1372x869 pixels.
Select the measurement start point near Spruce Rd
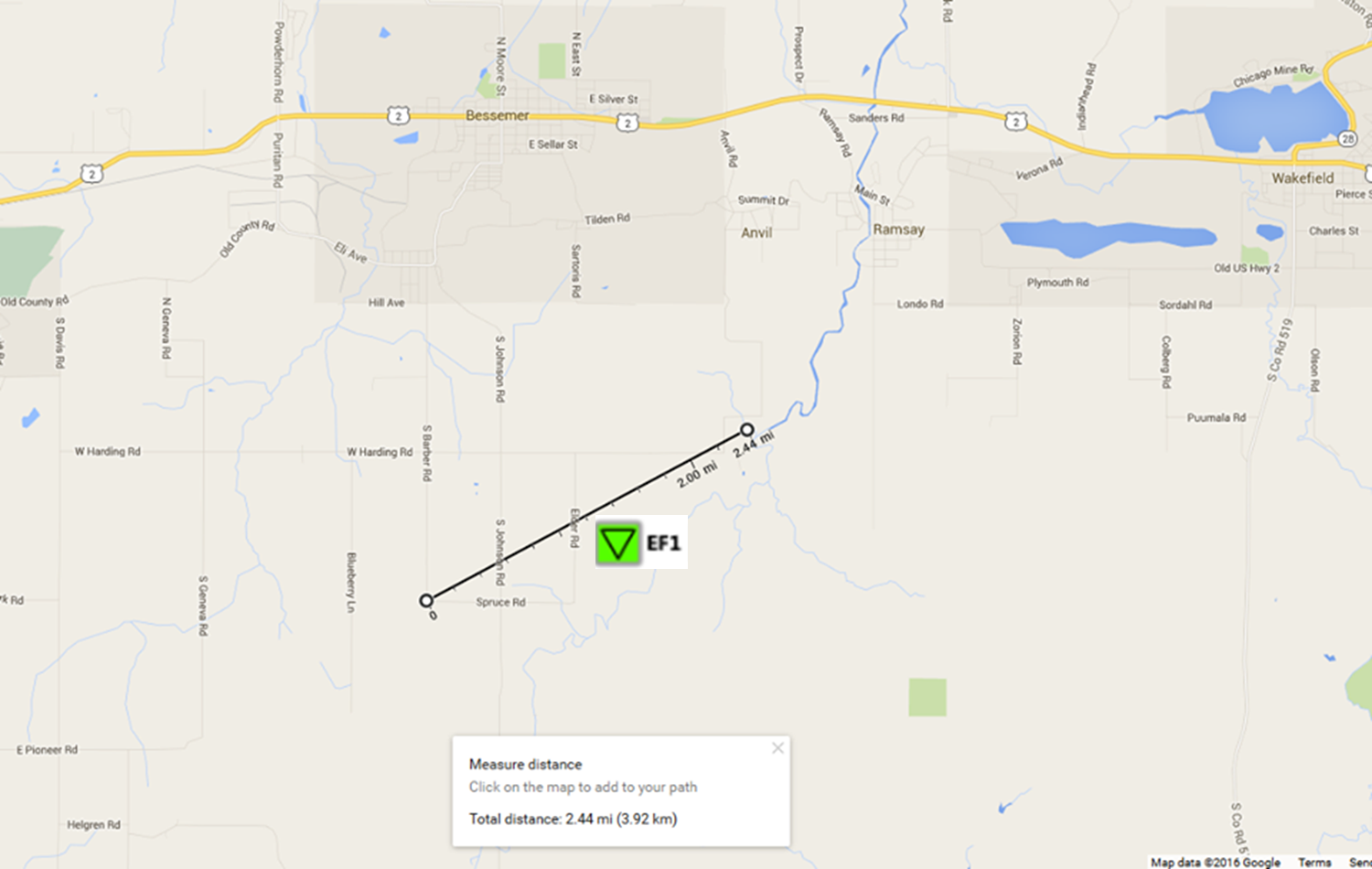pos(426,601)
